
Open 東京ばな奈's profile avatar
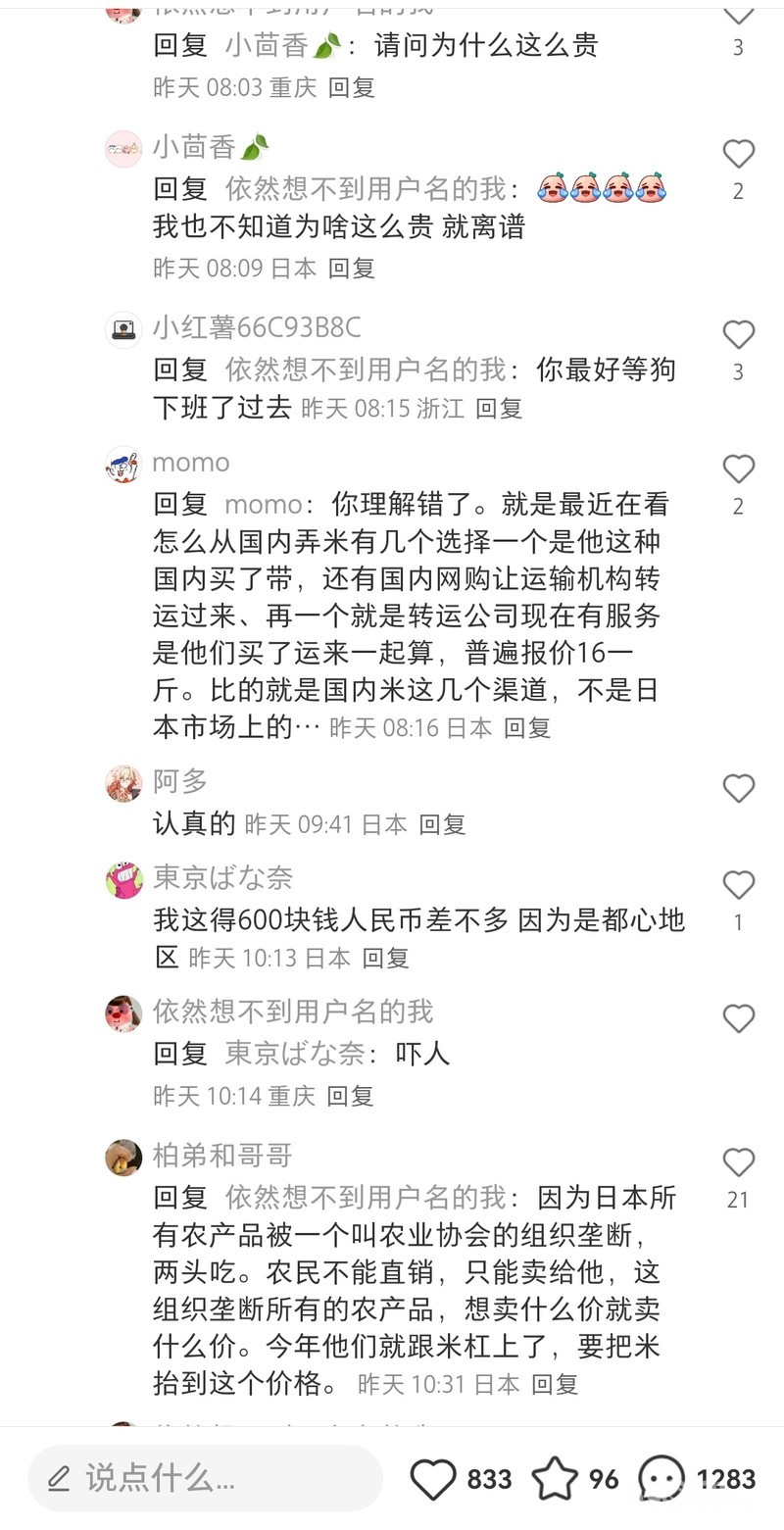click(123, 880)
